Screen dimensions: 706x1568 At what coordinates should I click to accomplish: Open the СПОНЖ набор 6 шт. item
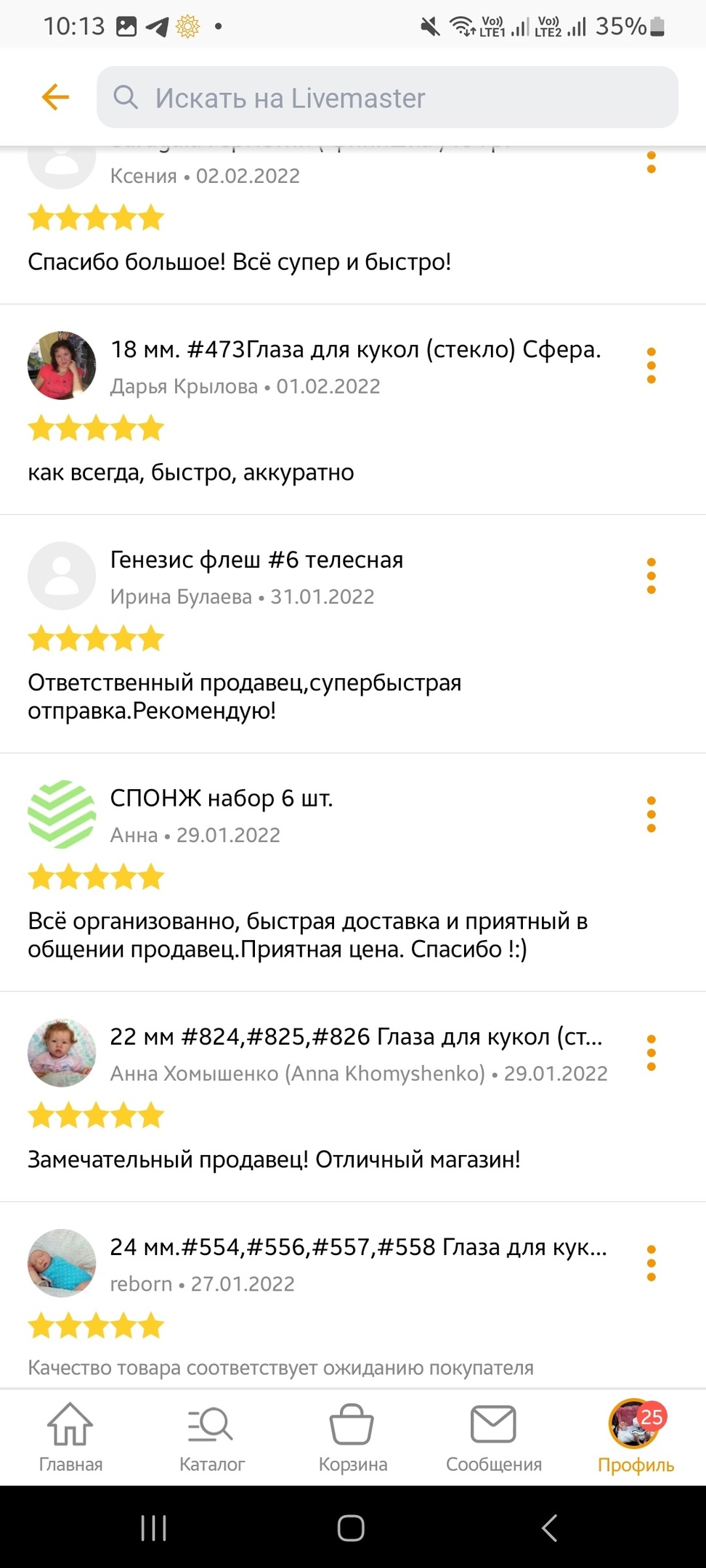click(222, 799)
